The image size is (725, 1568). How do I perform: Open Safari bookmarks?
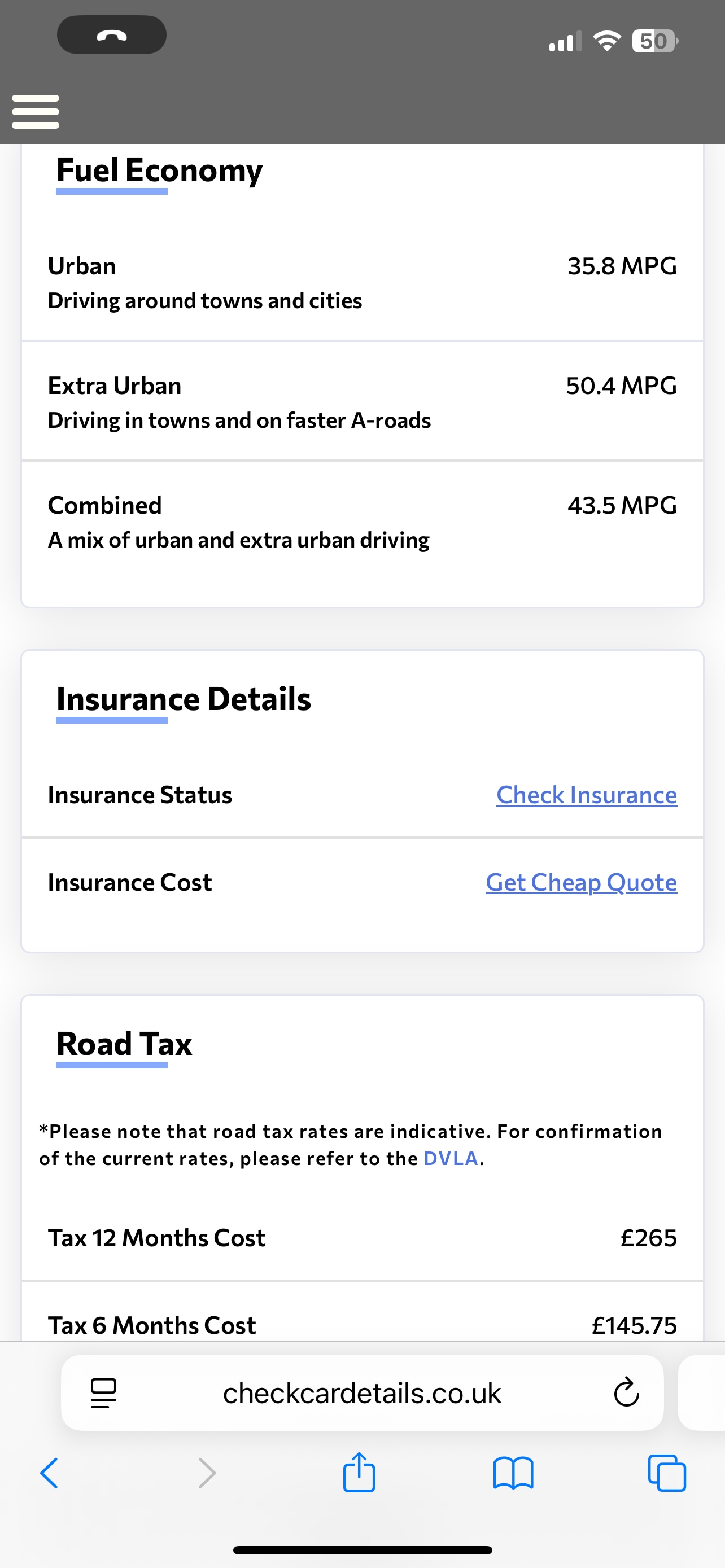tap(513, 1473)
